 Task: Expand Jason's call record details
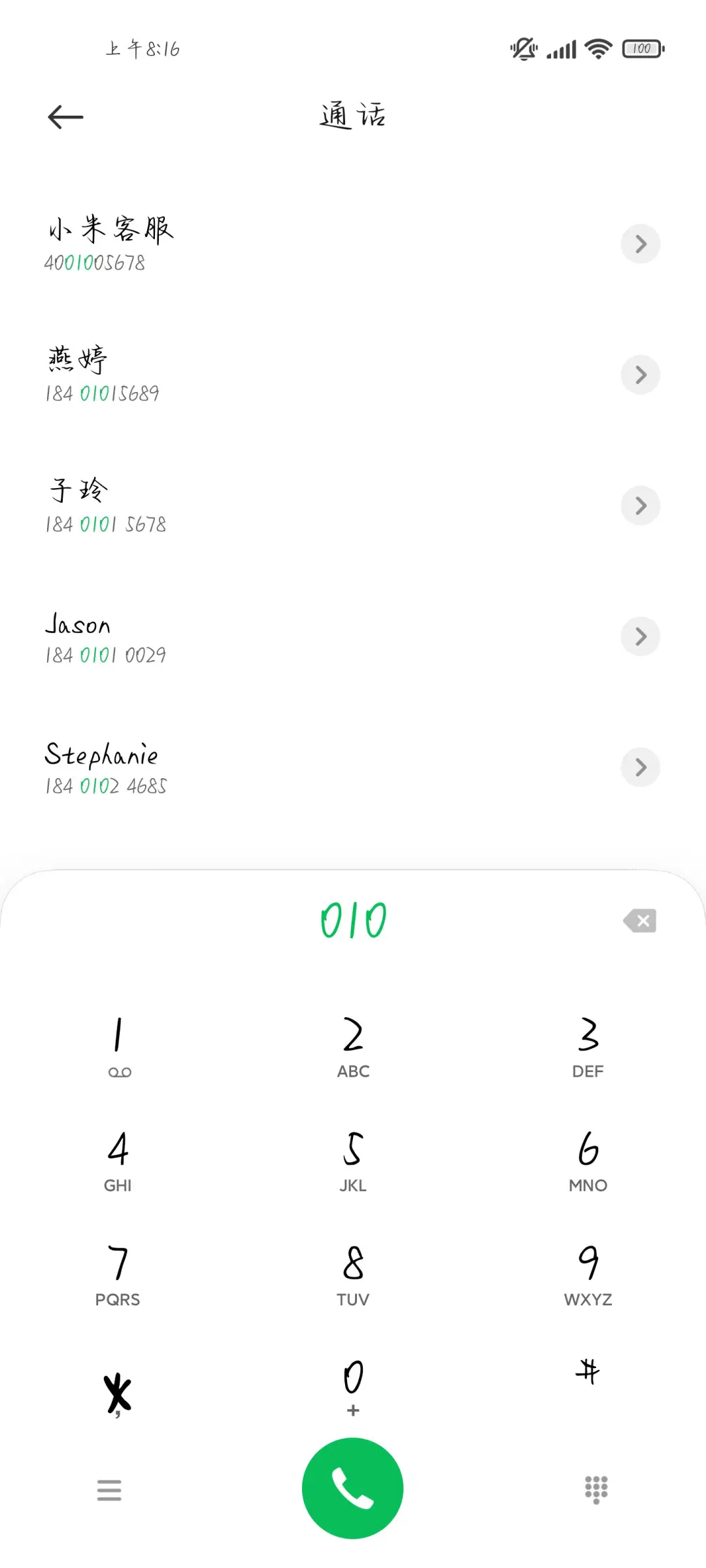tap(640, 636)
